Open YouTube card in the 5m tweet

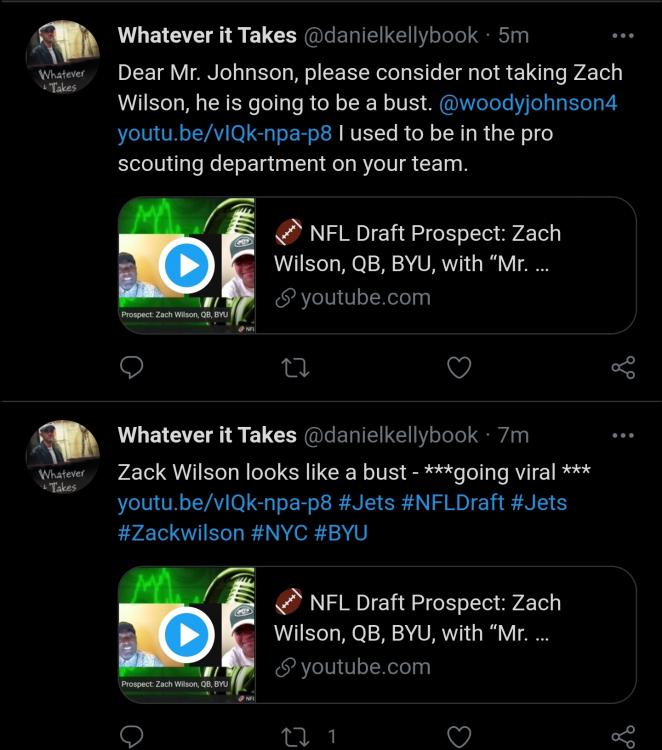pyautogui.click(x=376, y=265)
